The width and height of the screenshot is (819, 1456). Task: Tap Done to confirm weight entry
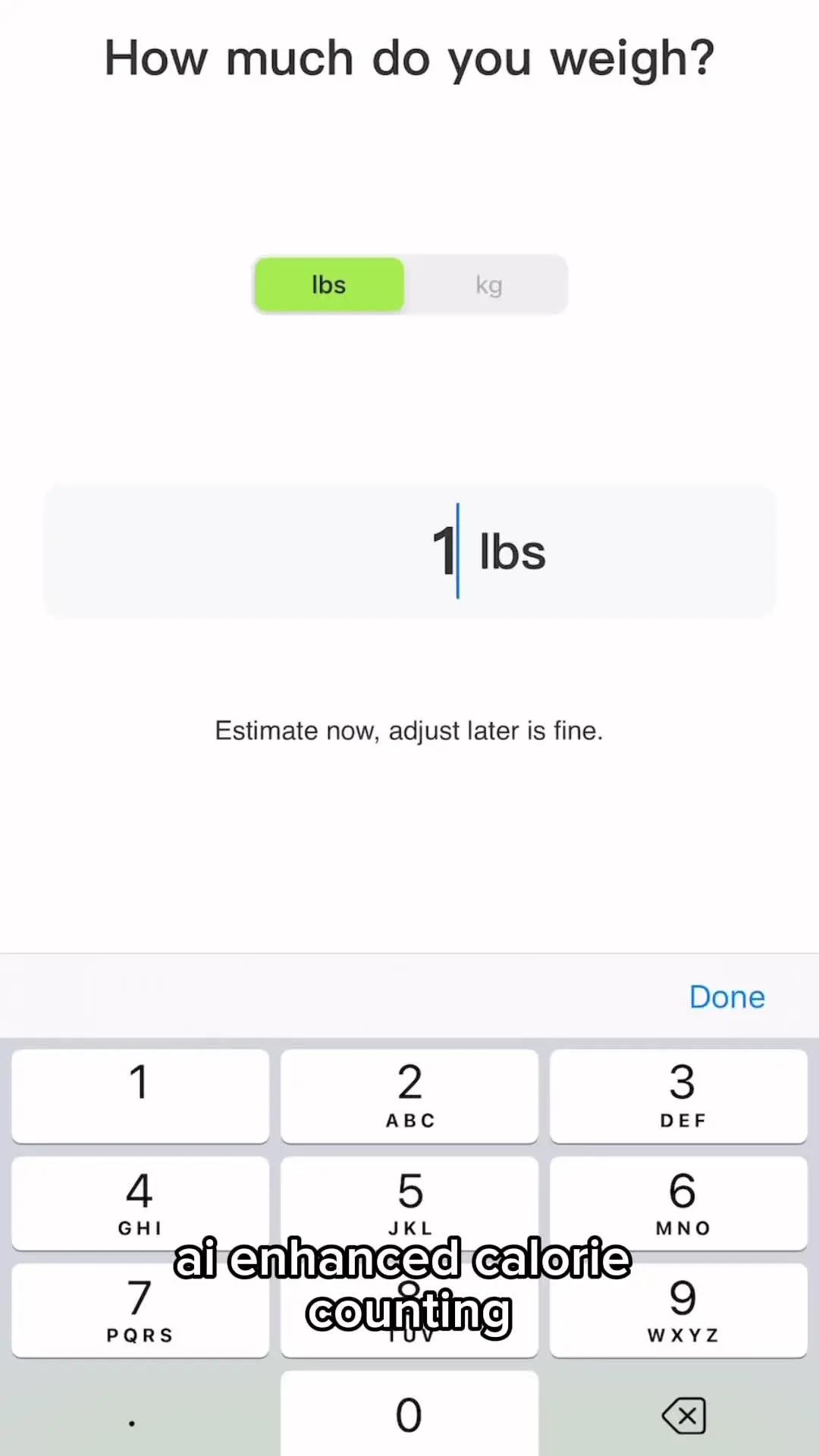tap(726, 996)
